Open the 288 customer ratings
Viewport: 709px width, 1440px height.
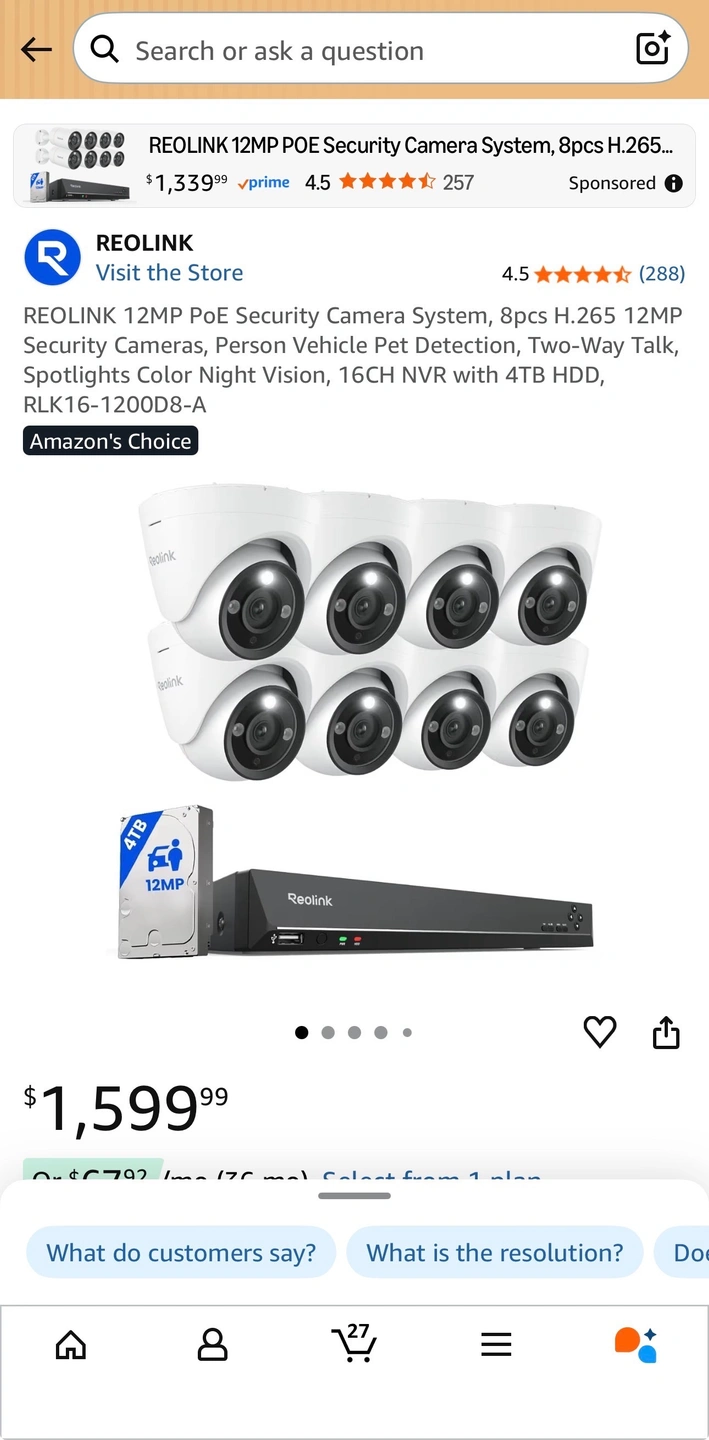point(661,273)
